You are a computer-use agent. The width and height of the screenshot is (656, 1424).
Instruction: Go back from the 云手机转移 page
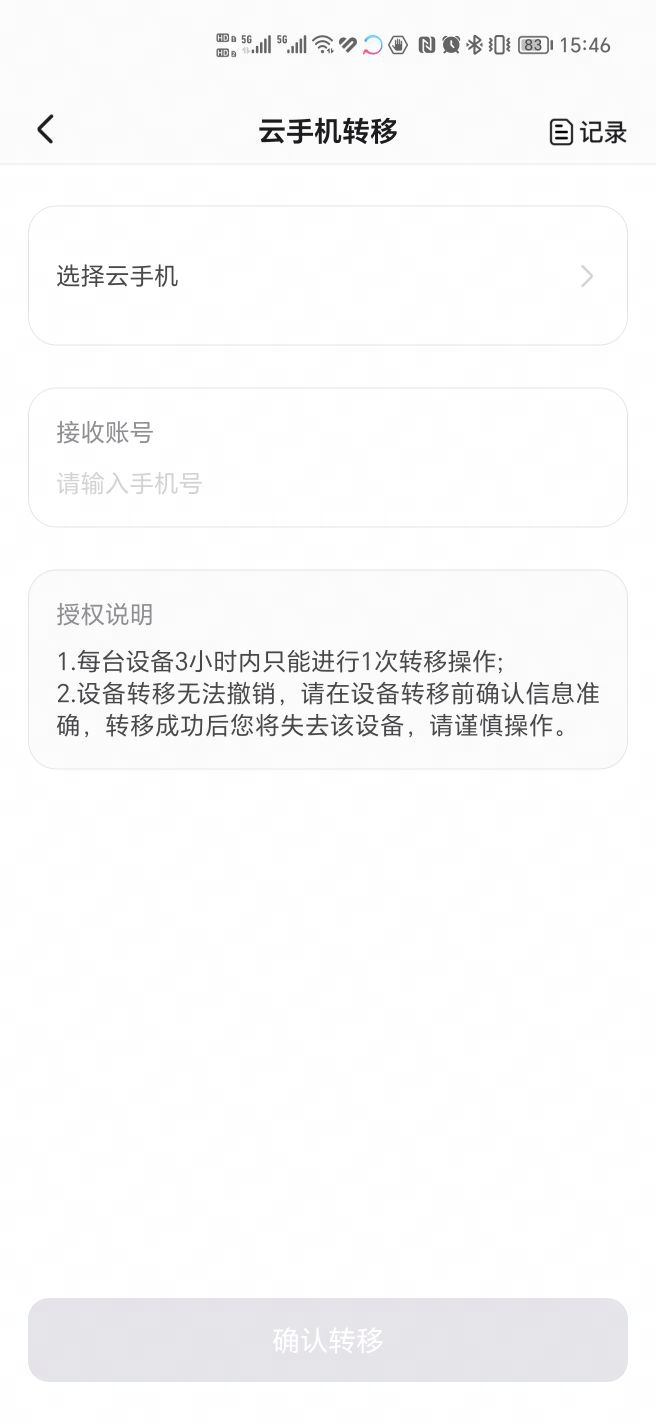(45, 130)
